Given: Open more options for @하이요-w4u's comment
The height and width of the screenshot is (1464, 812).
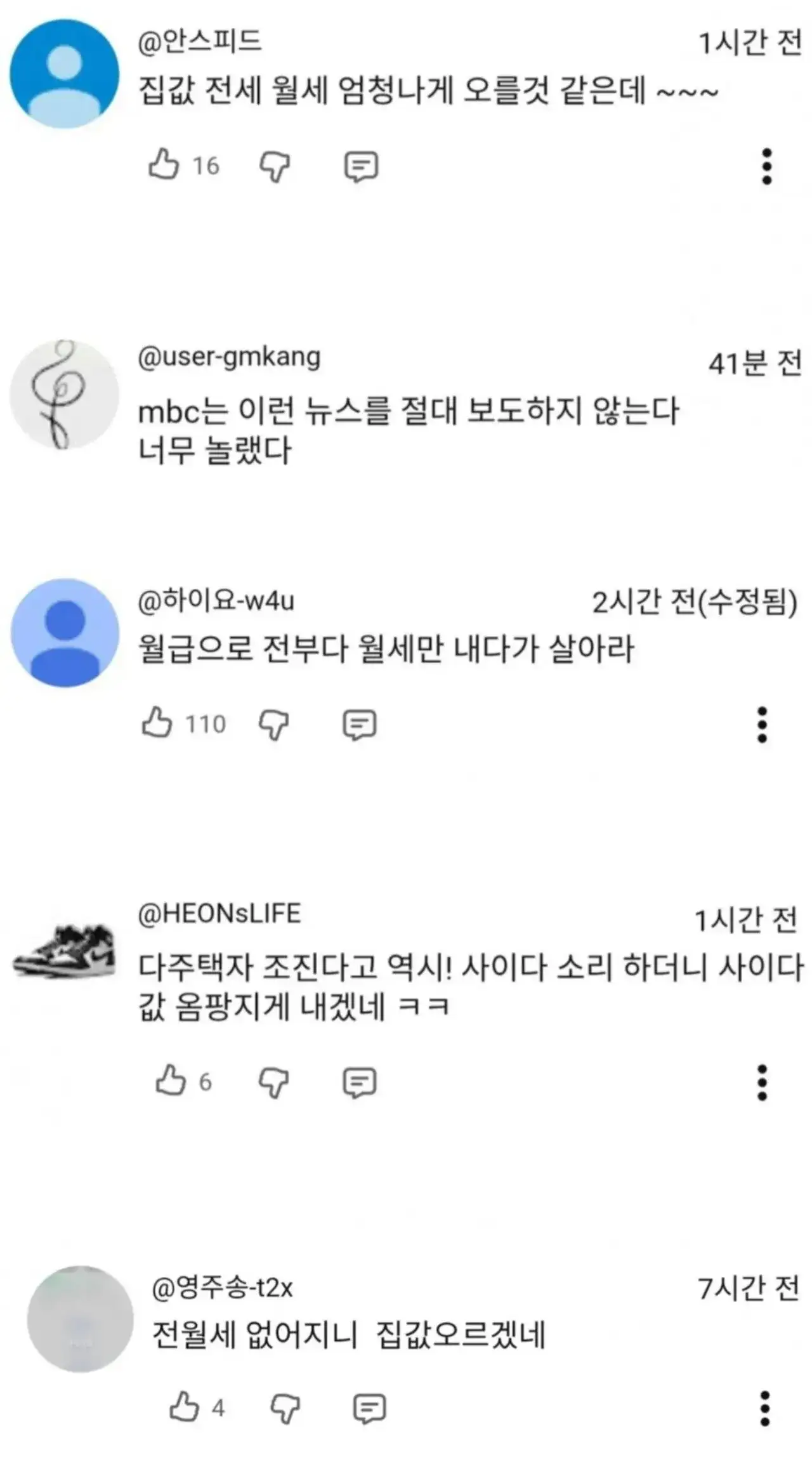Looking at the screenshot, I should coord(763,724).
